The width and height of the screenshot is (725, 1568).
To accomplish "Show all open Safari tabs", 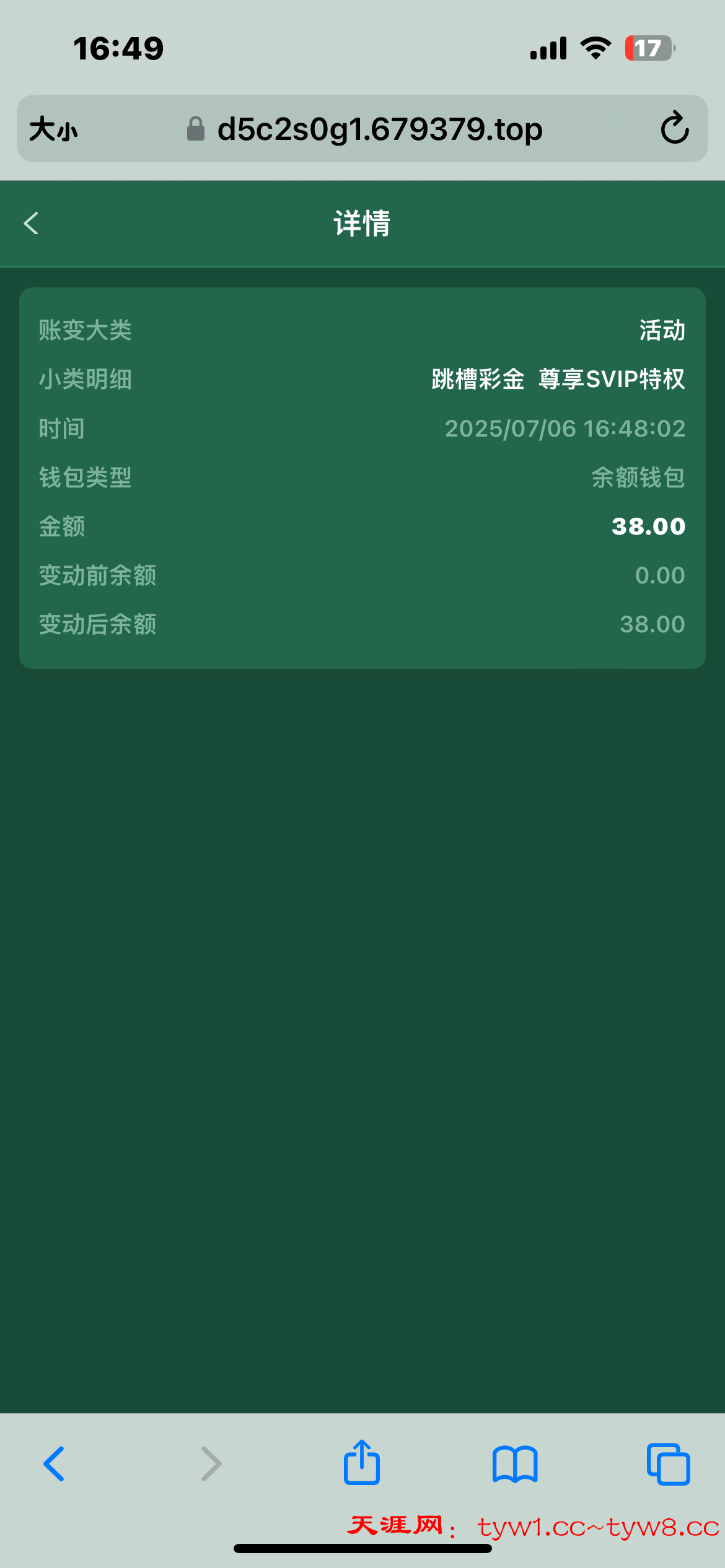I will coord(668,1464).
